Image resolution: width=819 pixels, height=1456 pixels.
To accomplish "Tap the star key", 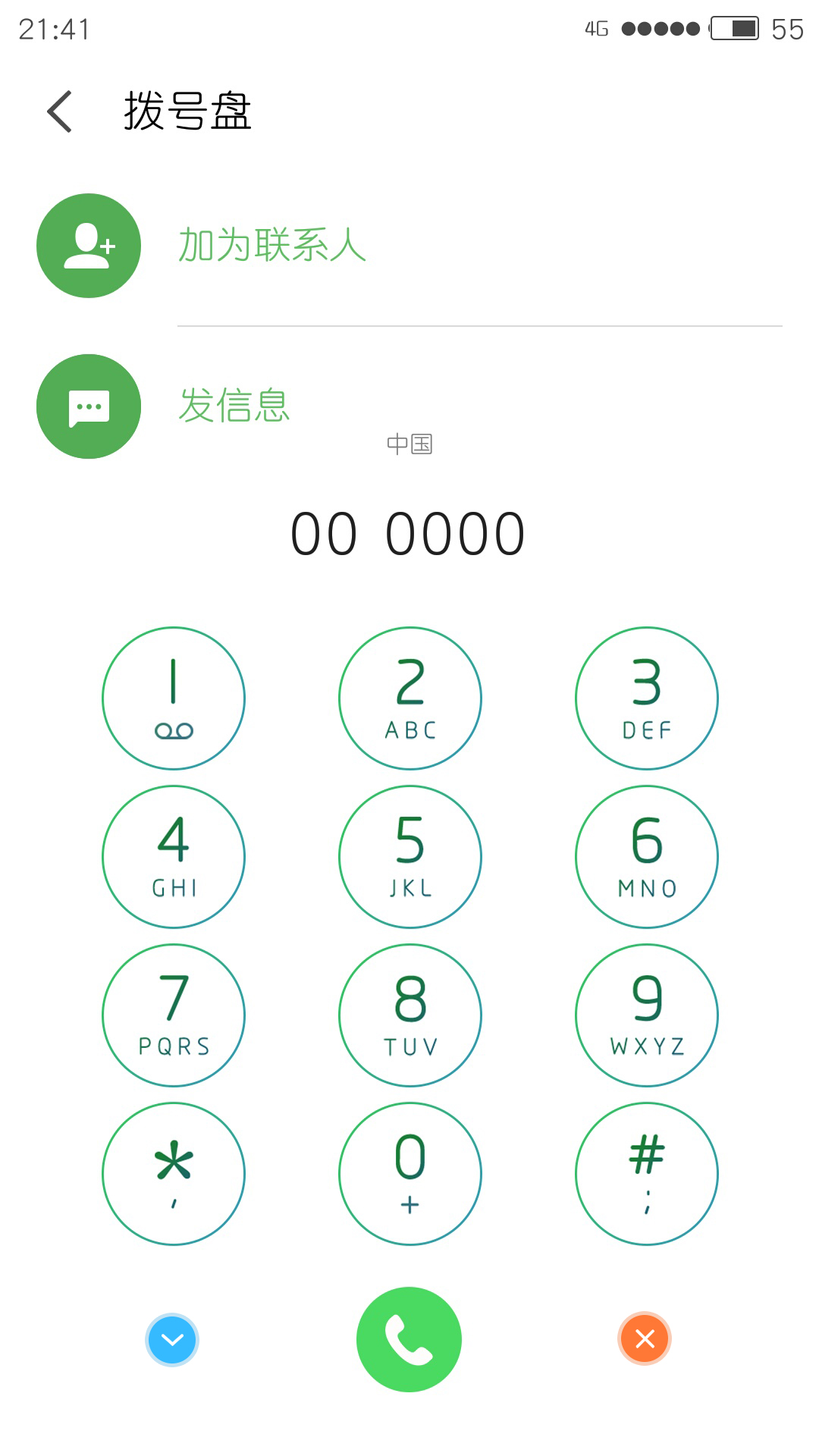I will [174, 1174].
